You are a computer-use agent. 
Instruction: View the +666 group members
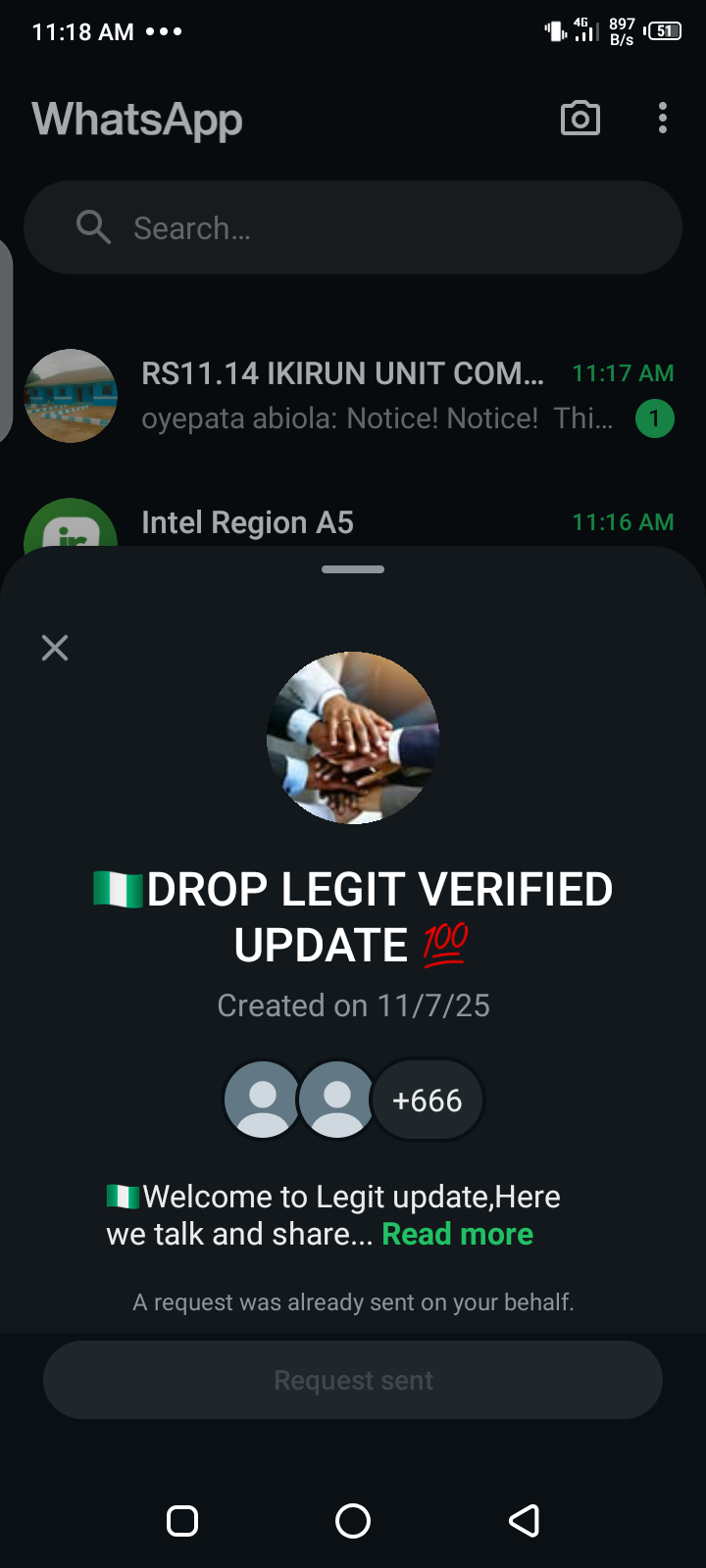point(428,1101)
